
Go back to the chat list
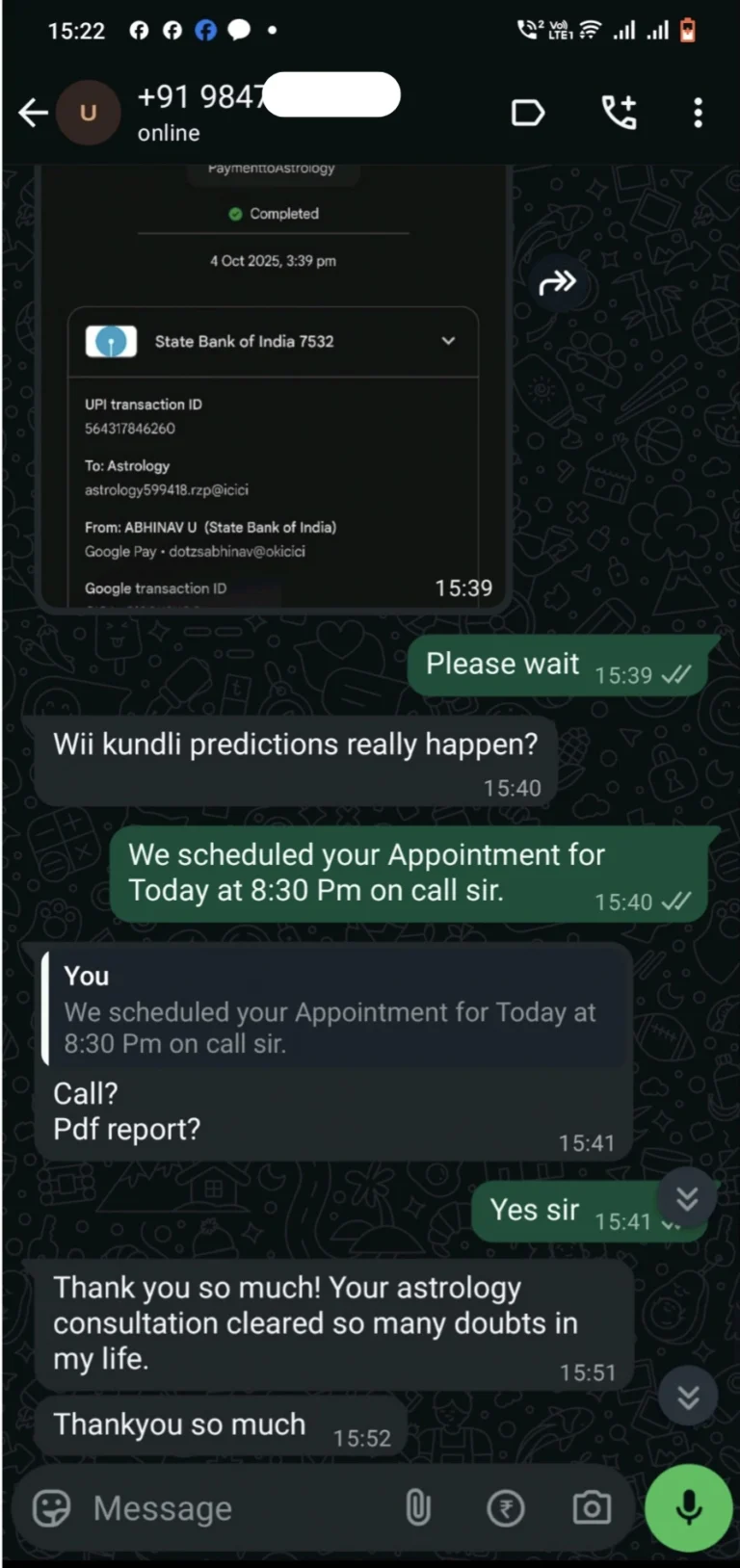point(33,113)
